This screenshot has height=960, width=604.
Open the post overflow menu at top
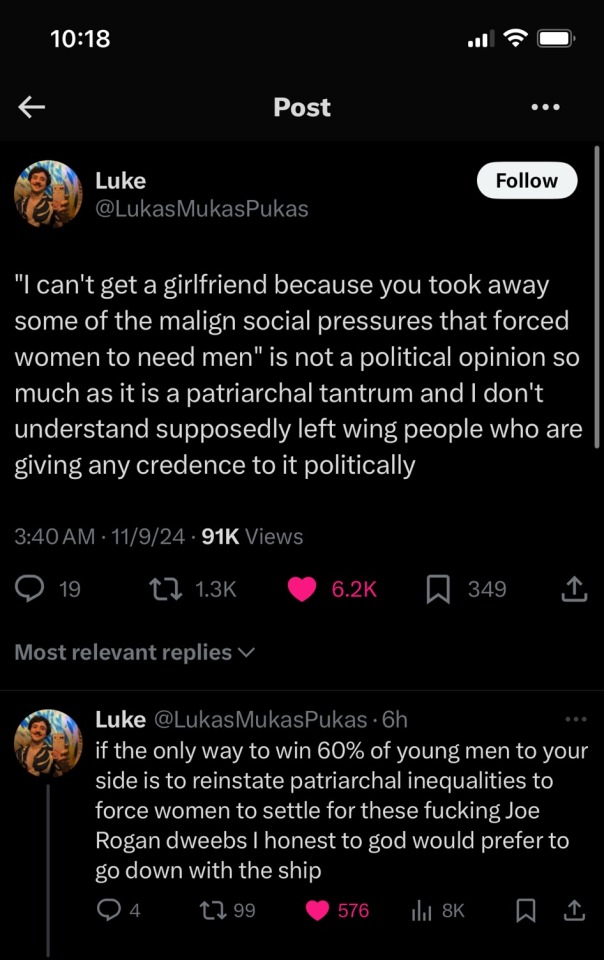(545, 107)
